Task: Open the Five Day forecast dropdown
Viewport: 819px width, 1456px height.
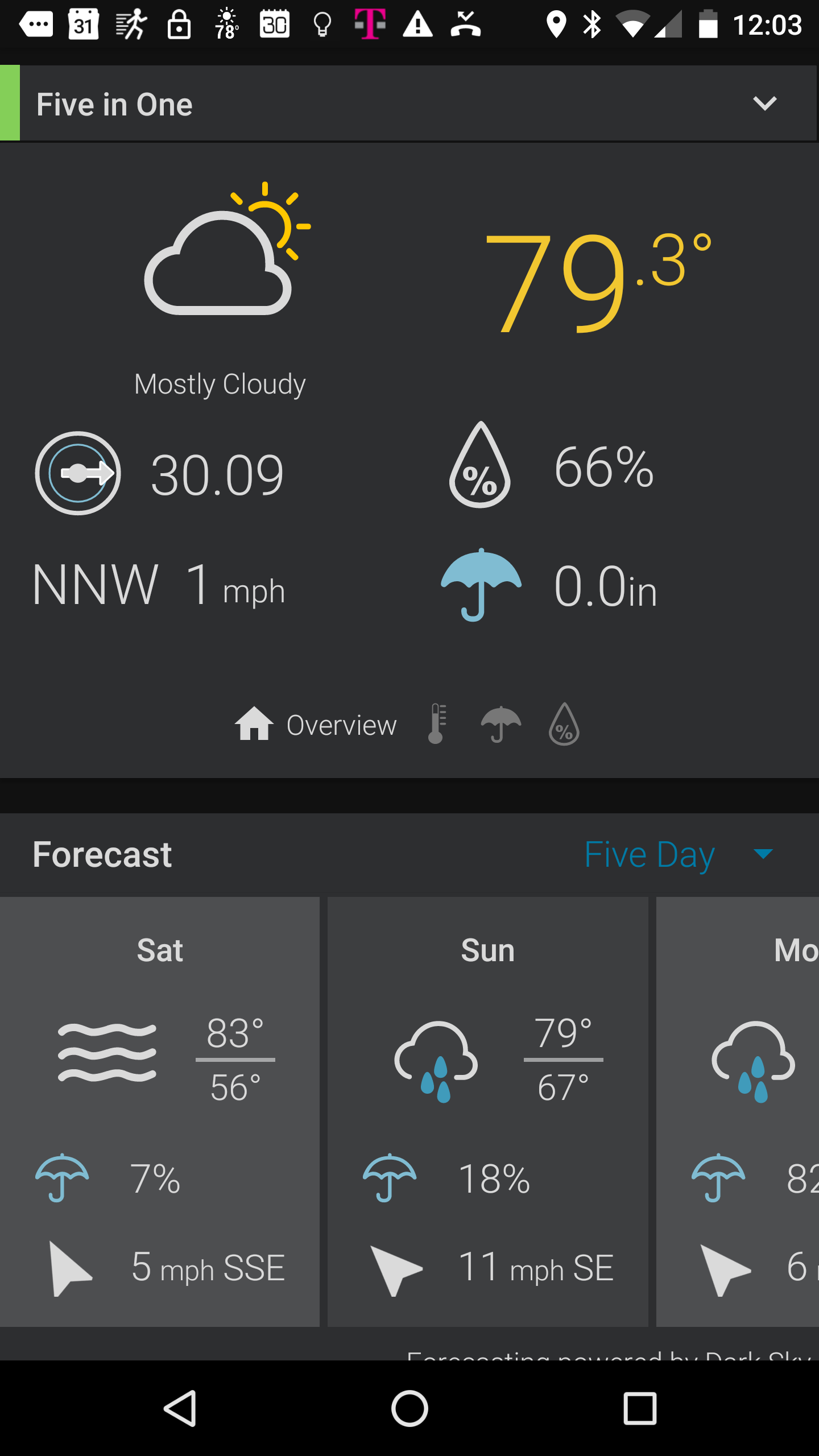Action: 679,854
